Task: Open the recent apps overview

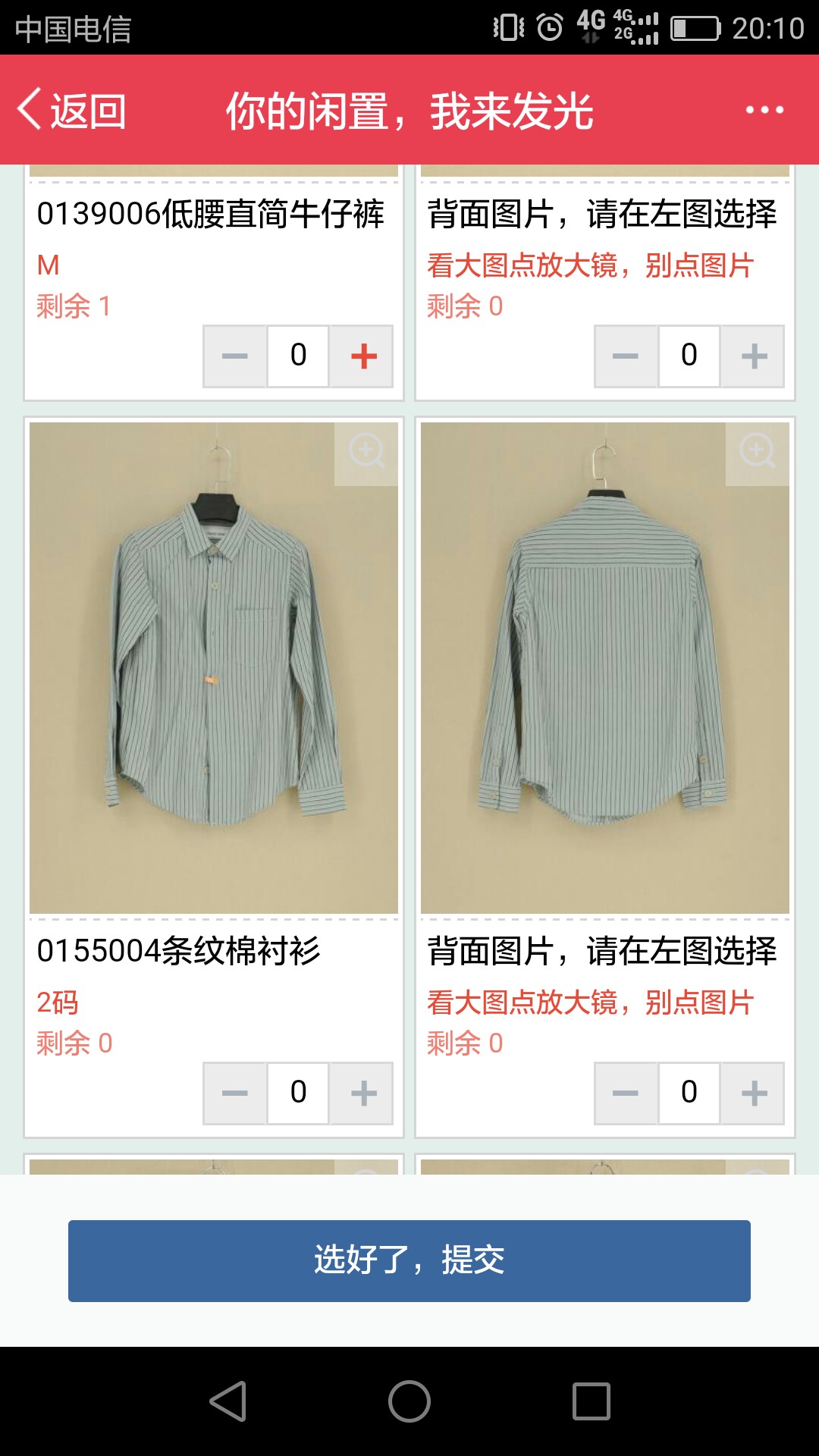Action: click(591, 1401)
